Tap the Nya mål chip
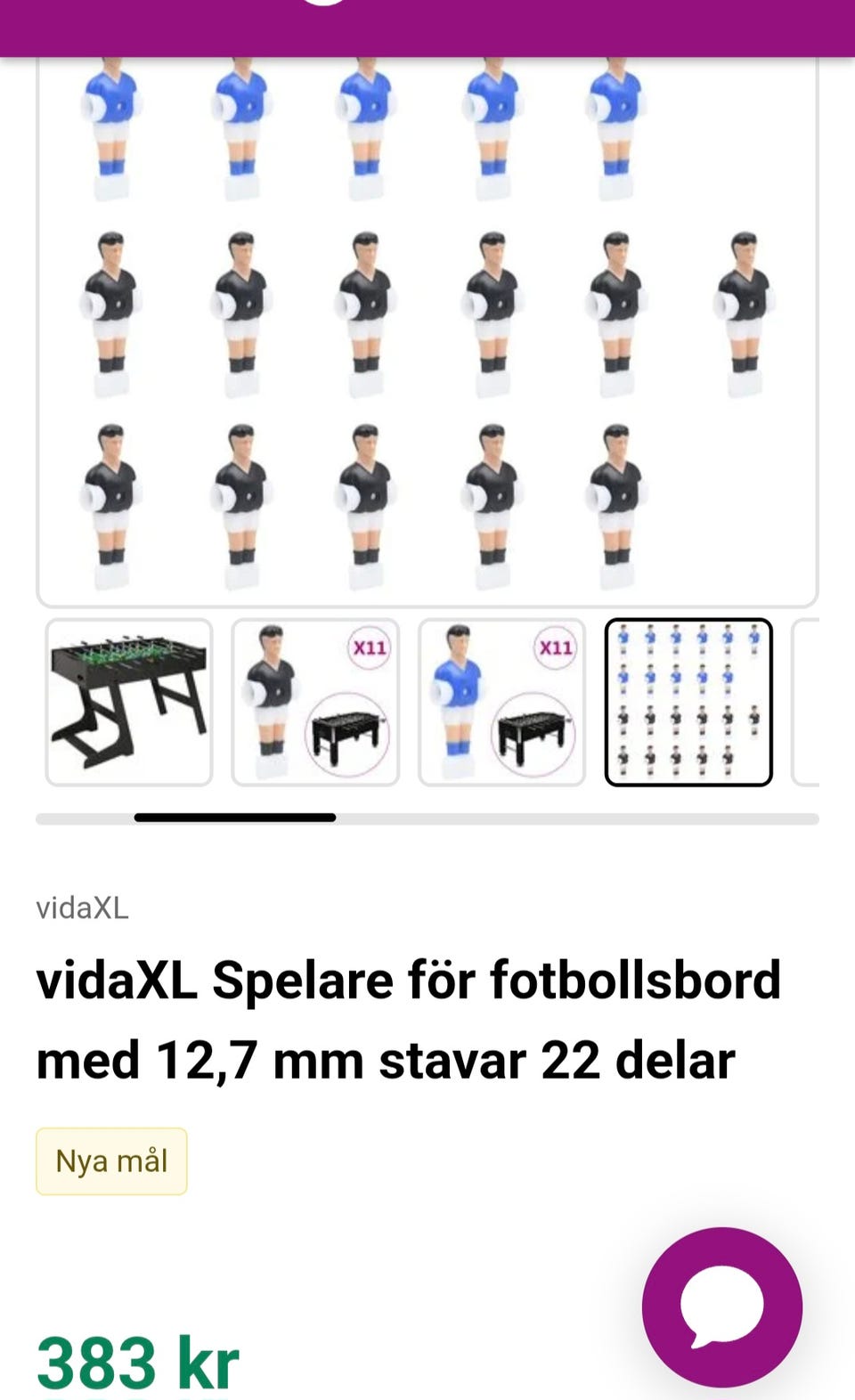 coord(111,1161)
